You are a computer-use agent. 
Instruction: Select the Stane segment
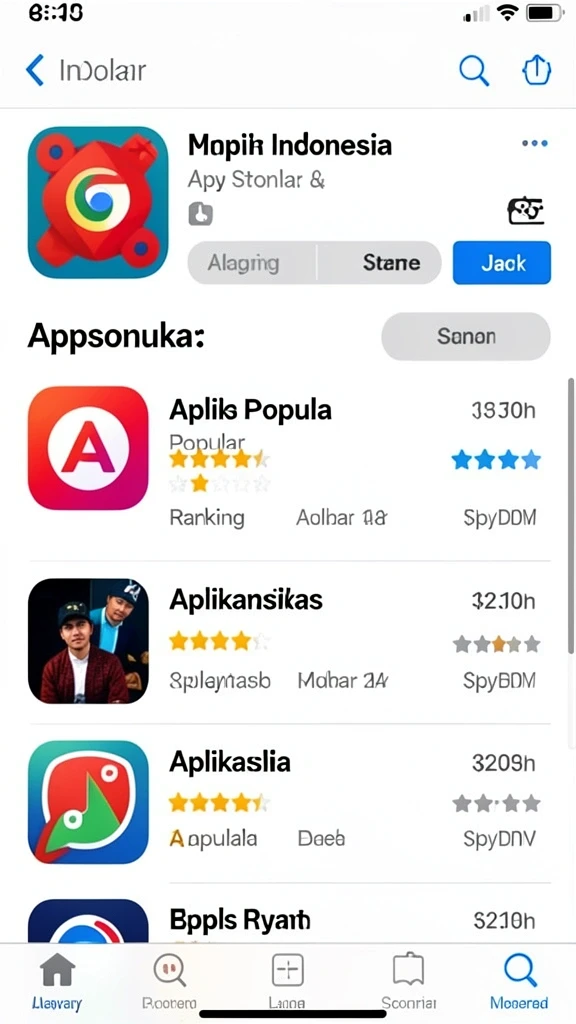coord(379,263)
